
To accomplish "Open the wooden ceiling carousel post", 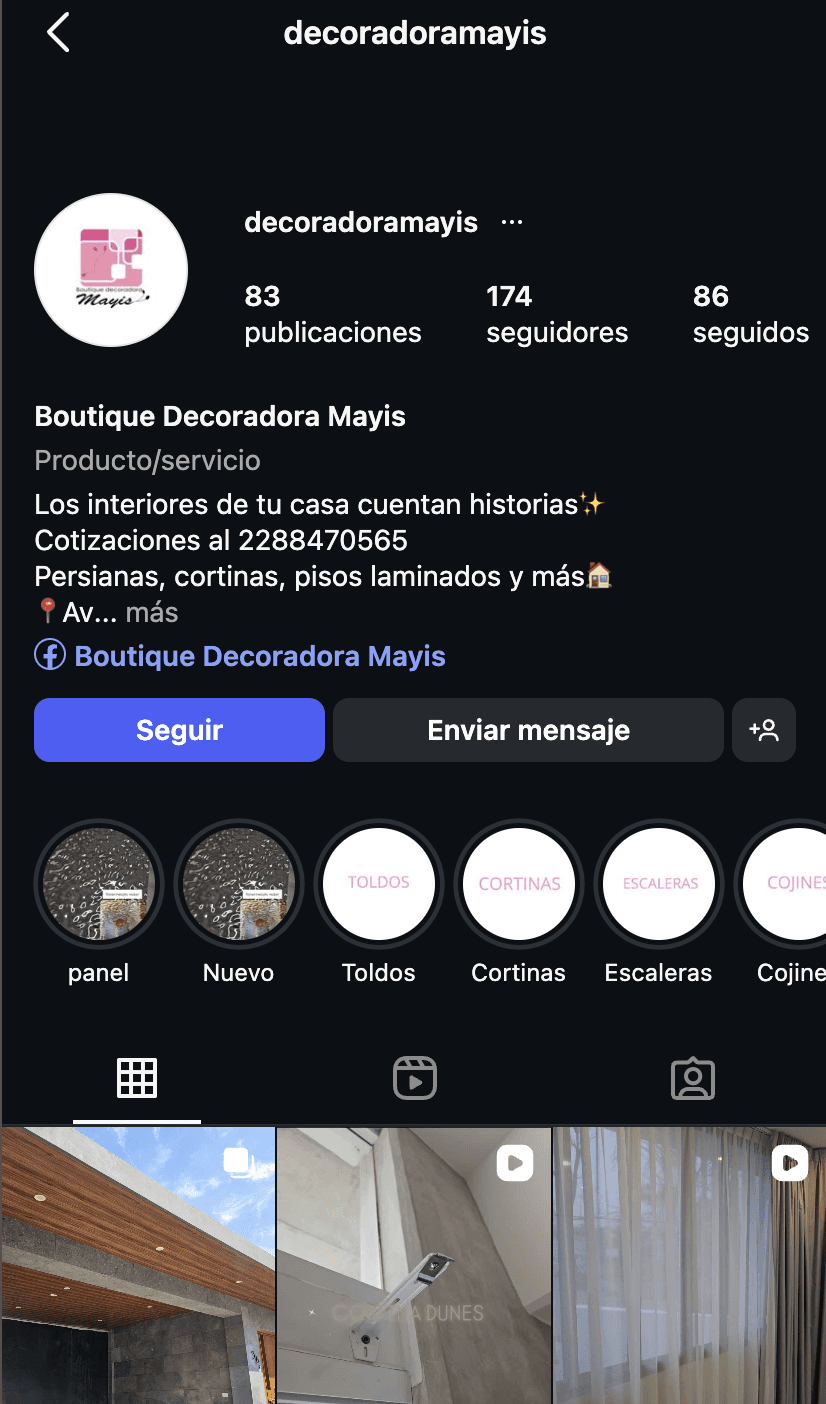I will [x=138, y=1265].
